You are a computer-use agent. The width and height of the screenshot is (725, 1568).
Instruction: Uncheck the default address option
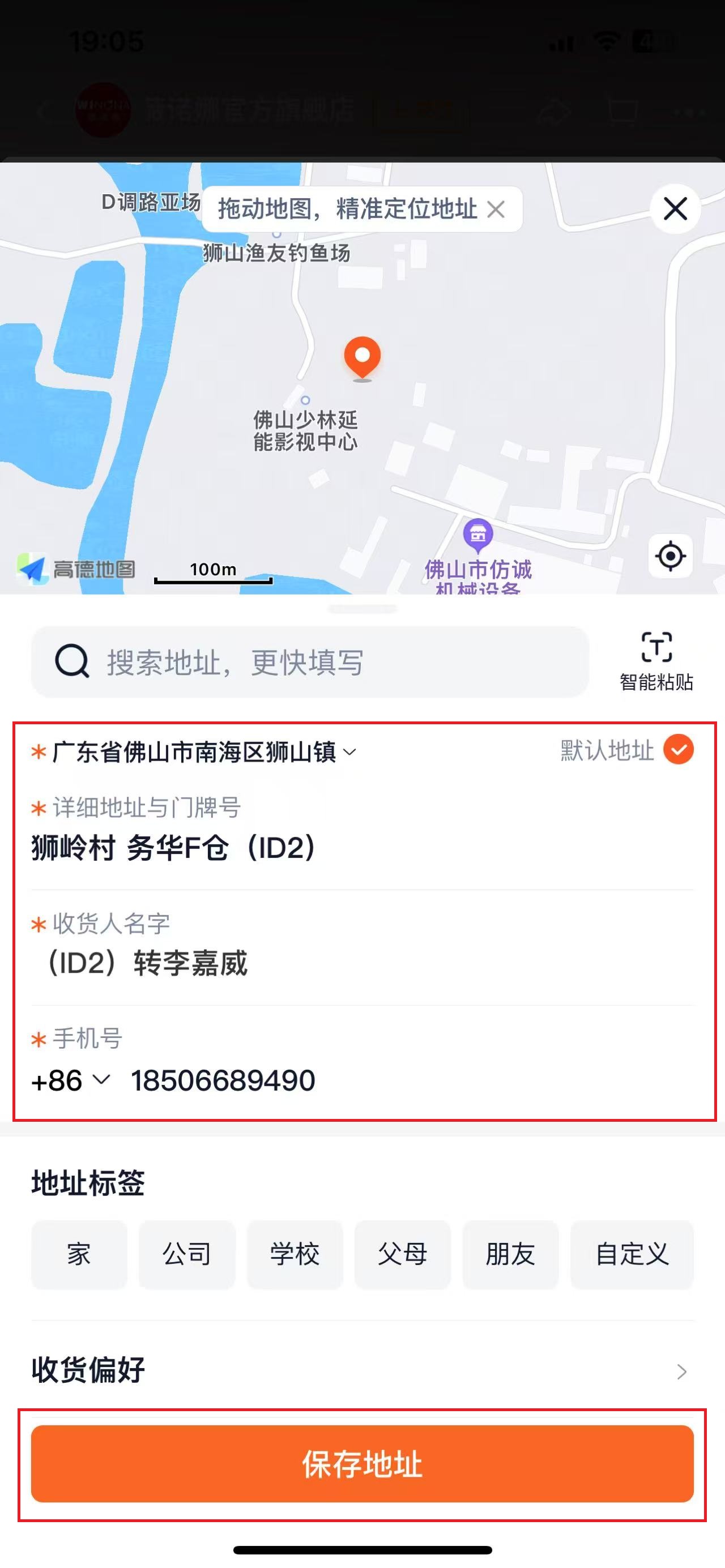click(678, 749)
